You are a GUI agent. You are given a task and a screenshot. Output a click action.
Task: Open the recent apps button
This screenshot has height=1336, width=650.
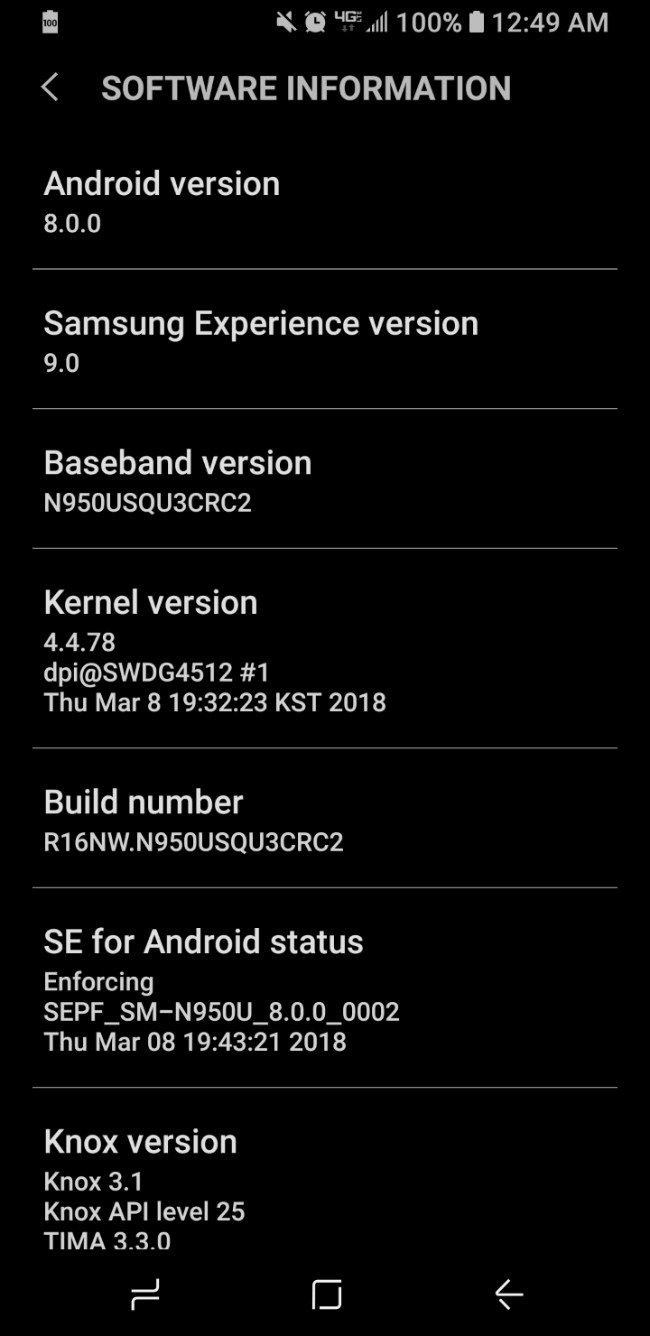point(145,1295)
